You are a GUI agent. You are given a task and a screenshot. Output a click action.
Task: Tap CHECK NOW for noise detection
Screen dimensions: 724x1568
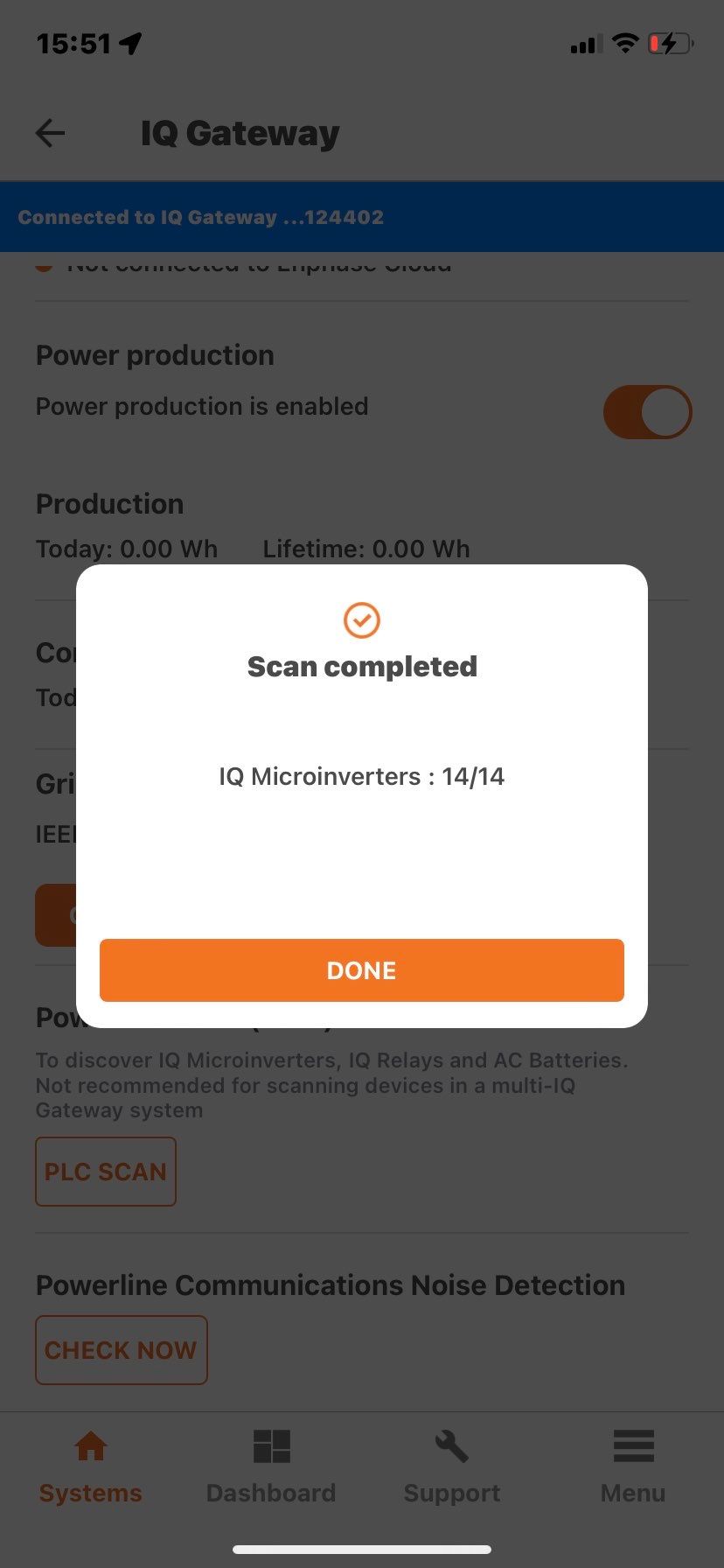121,1349
